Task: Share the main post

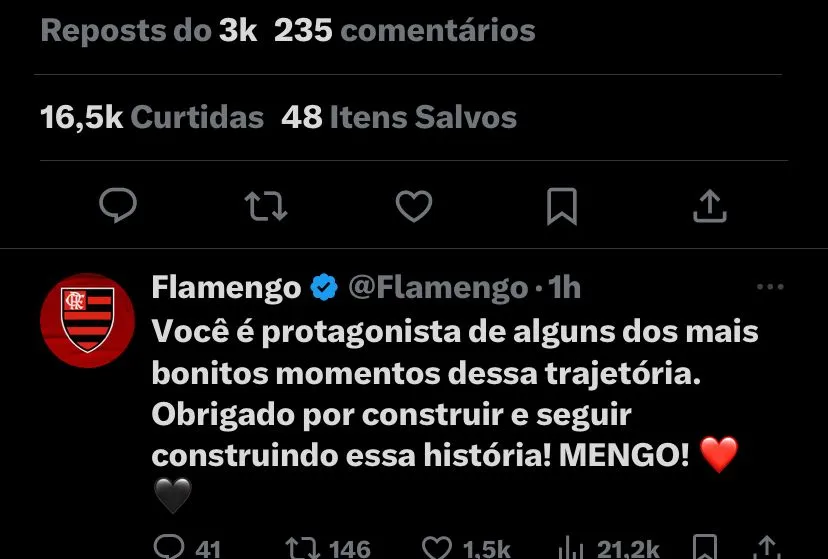Action: tap(709, 207)
